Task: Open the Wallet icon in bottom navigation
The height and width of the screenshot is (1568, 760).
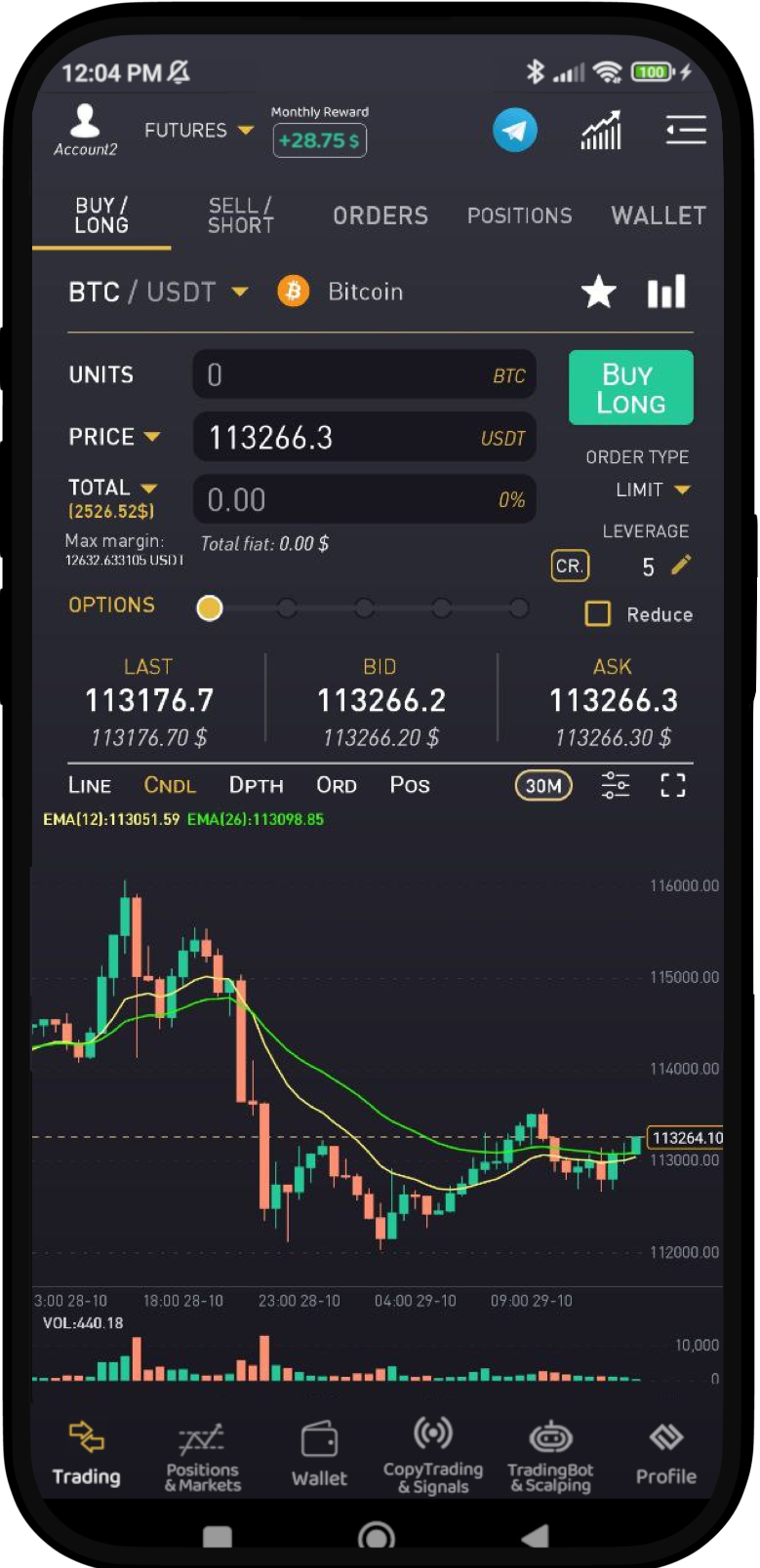Action: (x=319, y=1453)
